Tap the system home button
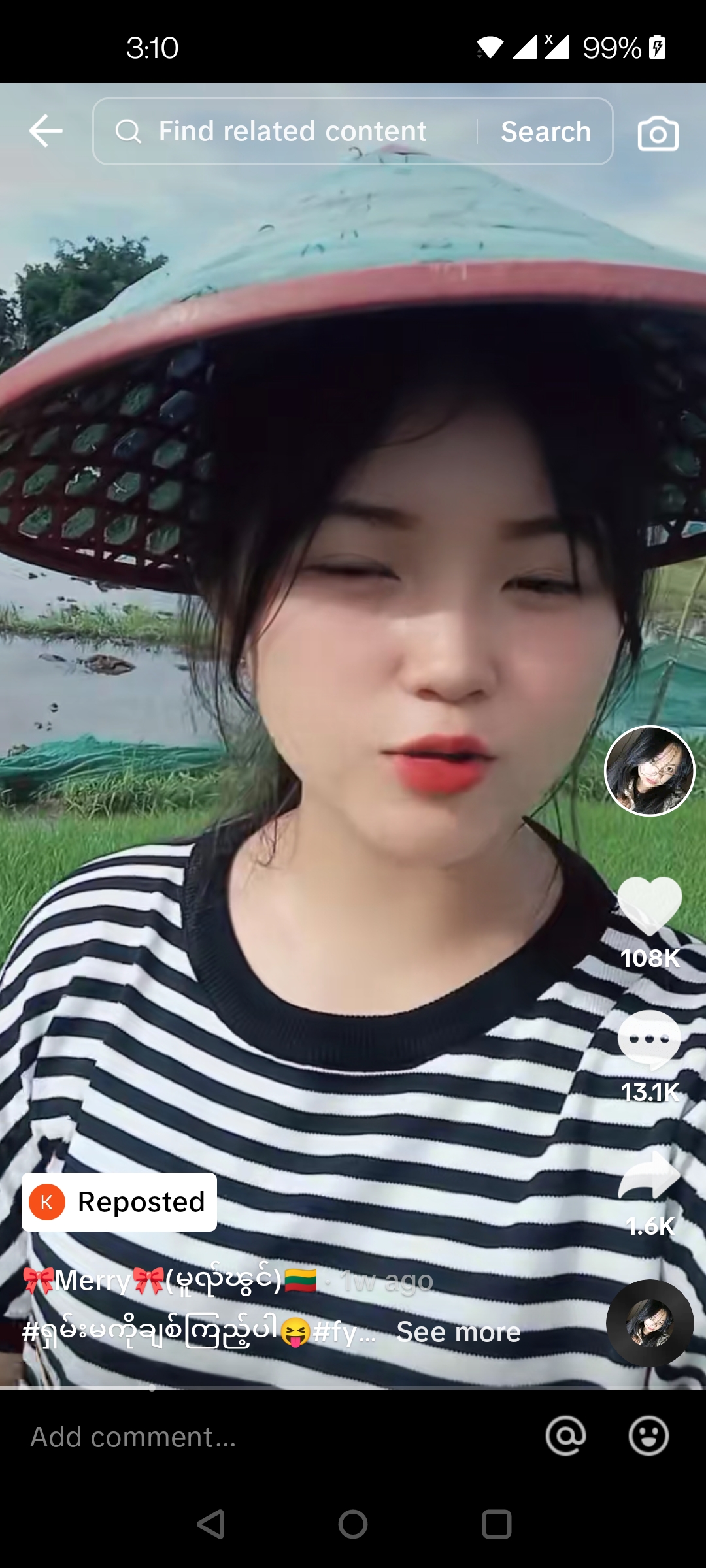The height and width of the screenshot is (1568, 706). coord(353,1524)
